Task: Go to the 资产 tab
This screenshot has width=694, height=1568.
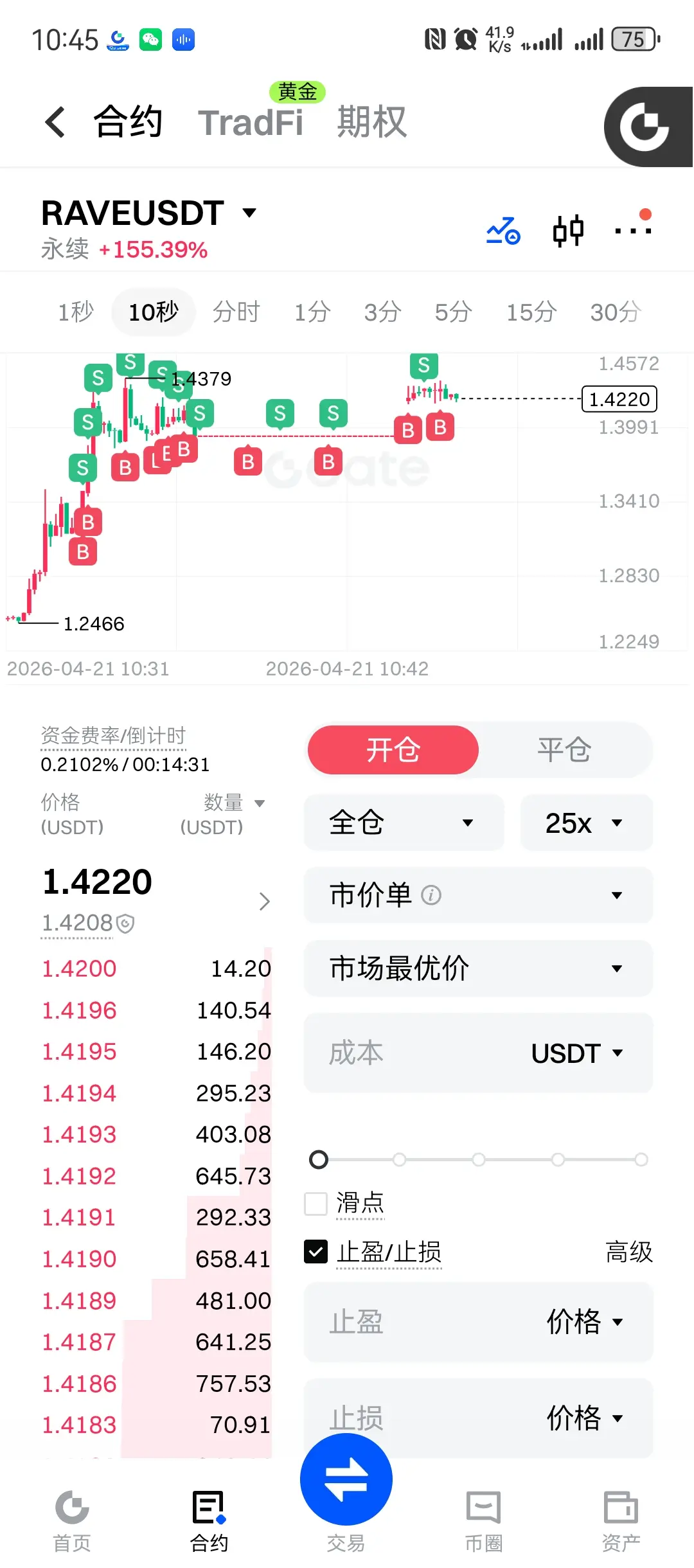Action: [x=621, y=1520]
